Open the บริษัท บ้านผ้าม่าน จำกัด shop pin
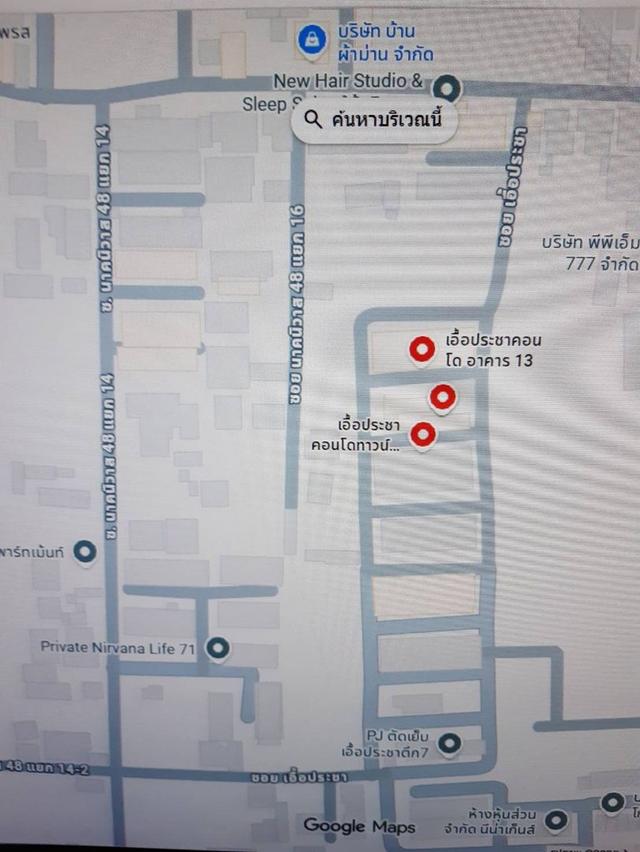 [313, 40]
